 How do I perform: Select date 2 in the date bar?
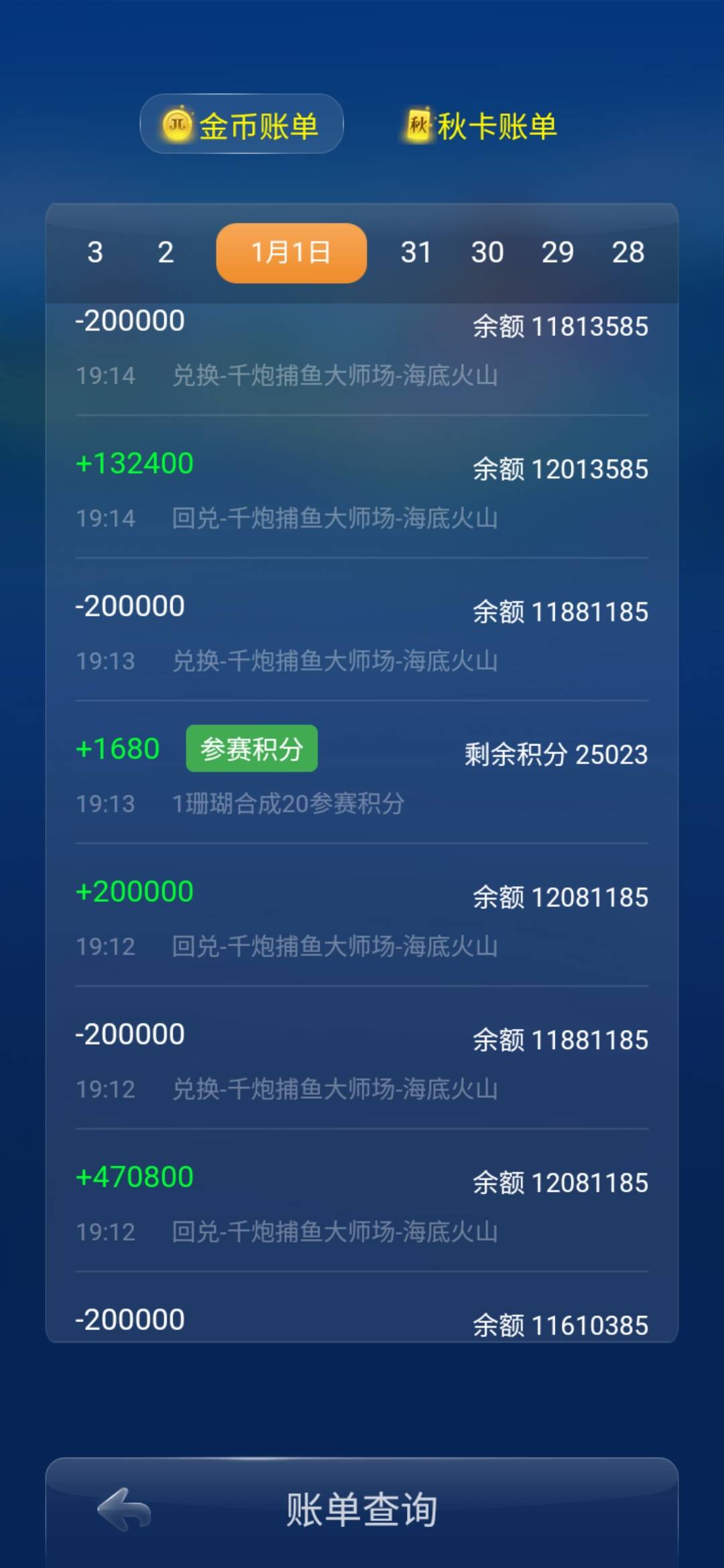[x=166, y=253]
